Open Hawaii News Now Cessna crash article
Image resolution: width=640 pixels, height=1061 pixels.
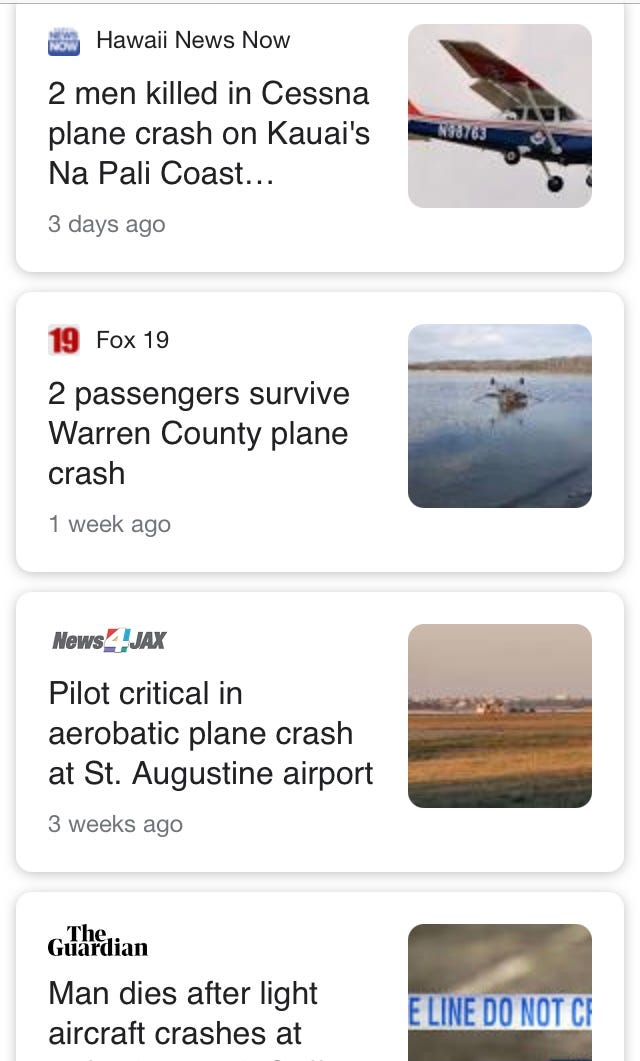(209, 134)
